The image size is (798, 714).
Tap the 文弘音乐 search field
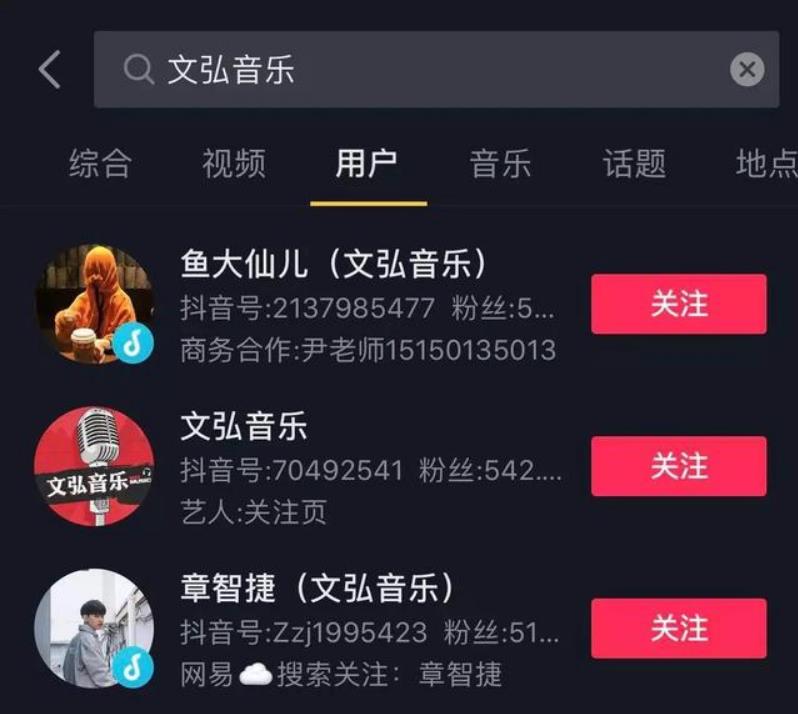pos(420,69)
